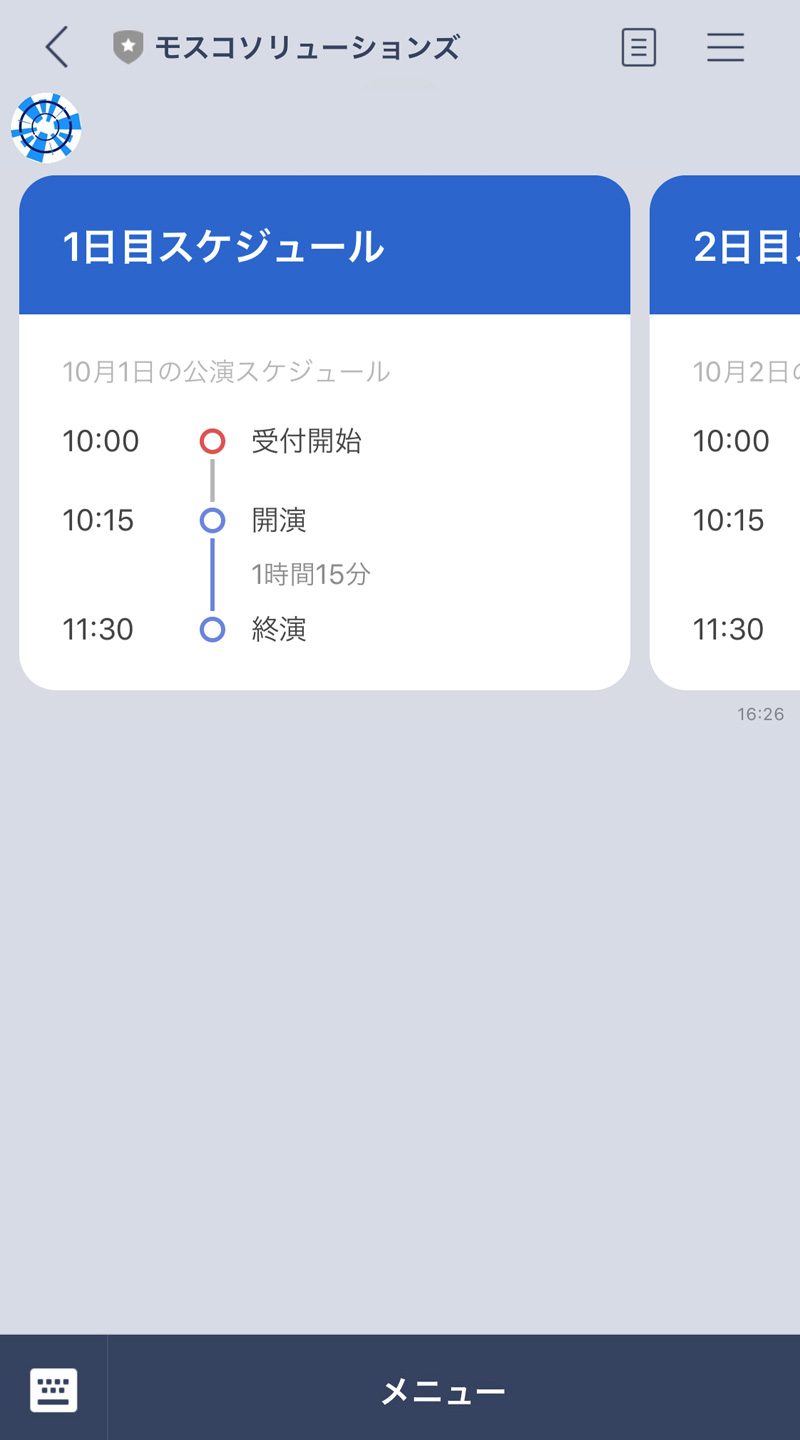The width and height of the screenshot is (800, 1440).
Task: Open the 1日目スケジュール card
Action: point(324,432)
